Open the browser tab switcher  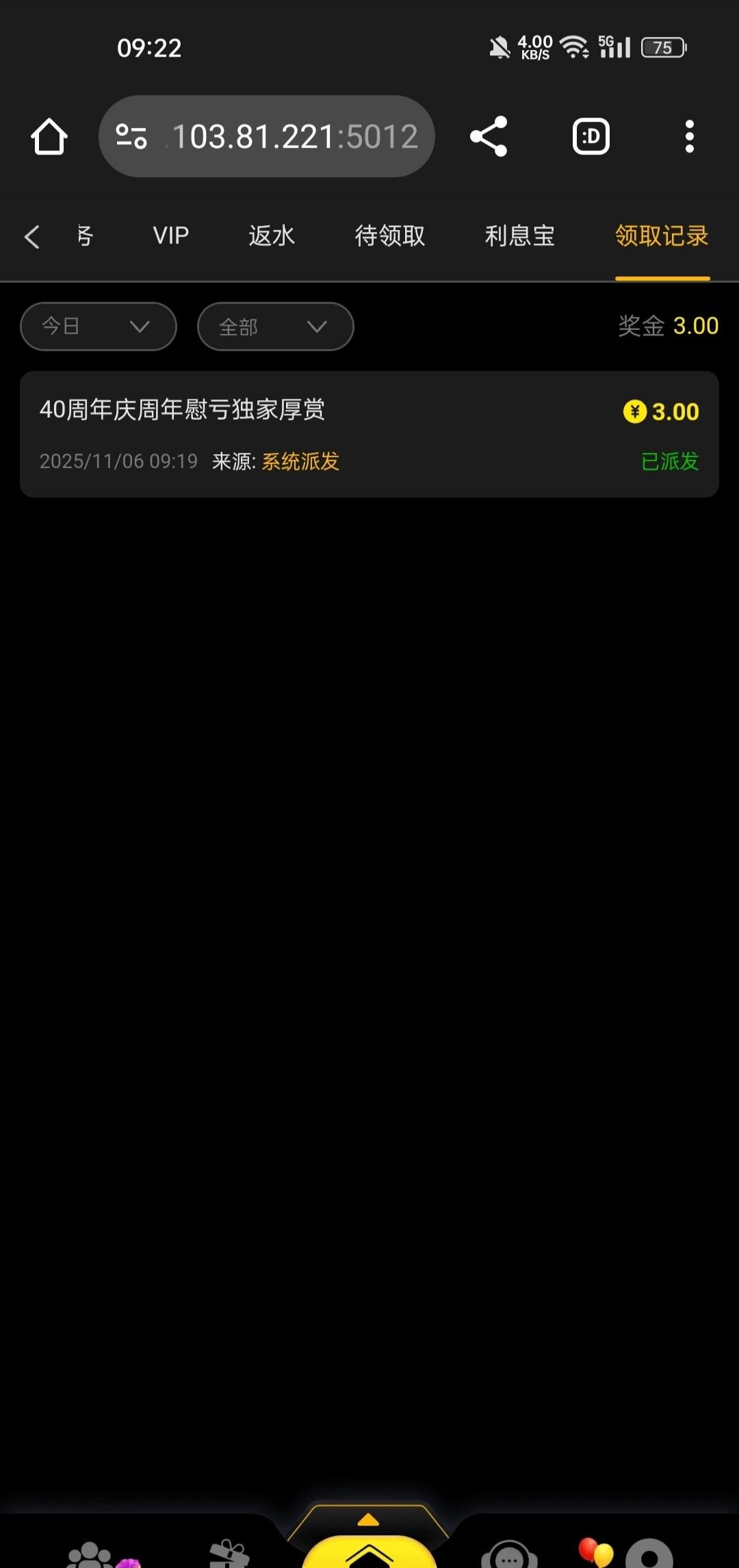[591, 137]
